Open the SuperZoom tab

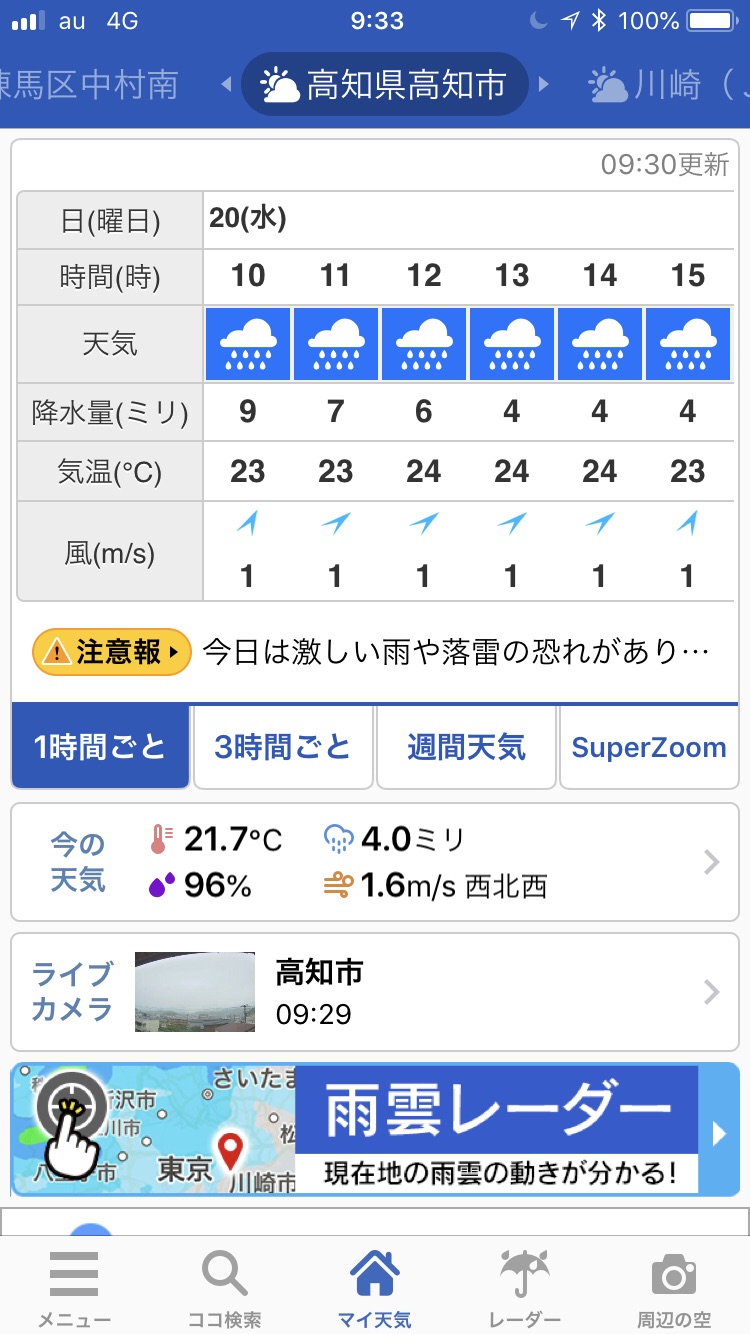click(x=649, y=747)
